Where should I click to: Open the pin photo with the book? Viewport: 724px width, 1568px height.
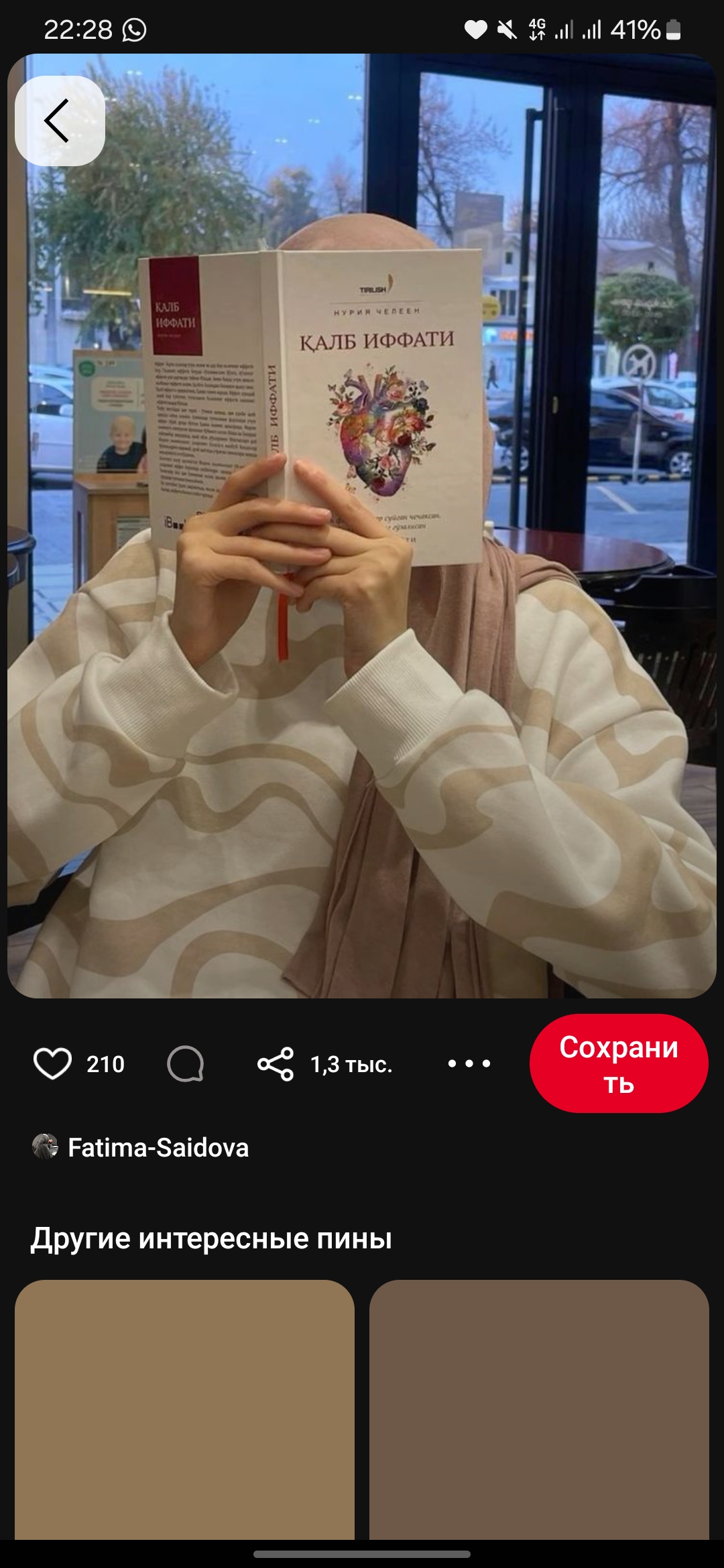[362, 536]
